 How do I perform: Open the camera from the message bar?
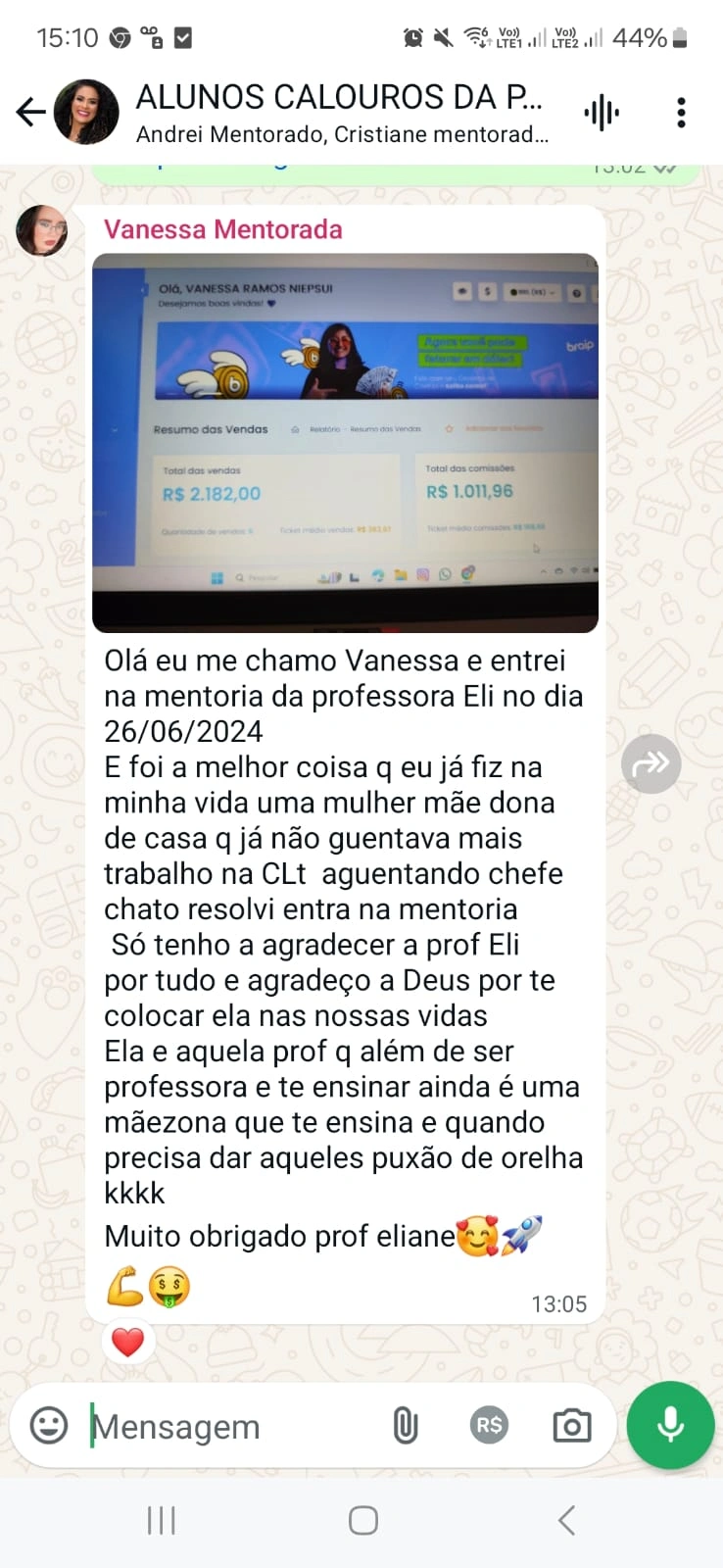[x=572, y=1426]
